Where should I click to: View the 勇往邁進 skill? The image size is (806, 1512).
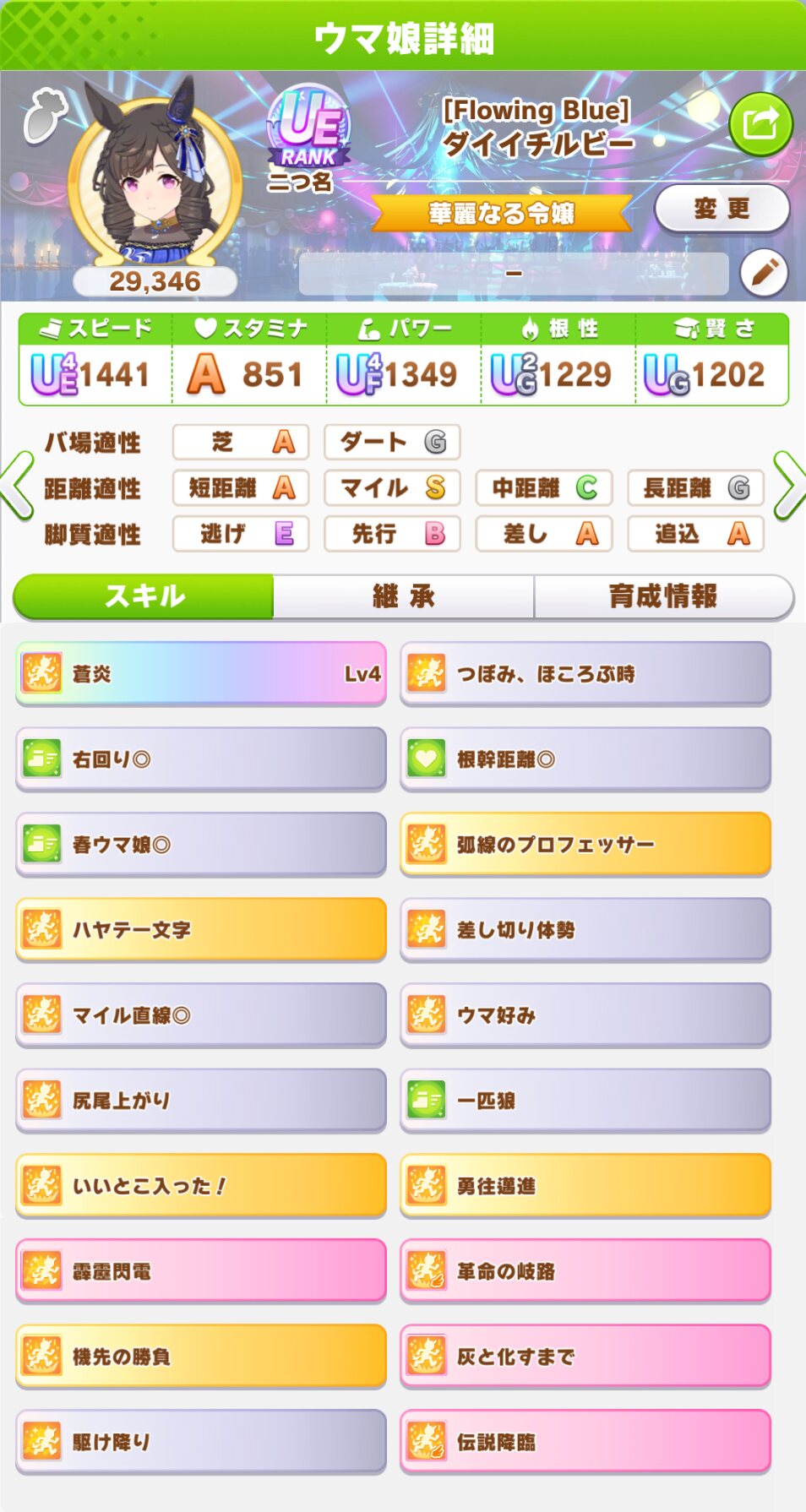pyautogui.click(x=585, y=1185)
